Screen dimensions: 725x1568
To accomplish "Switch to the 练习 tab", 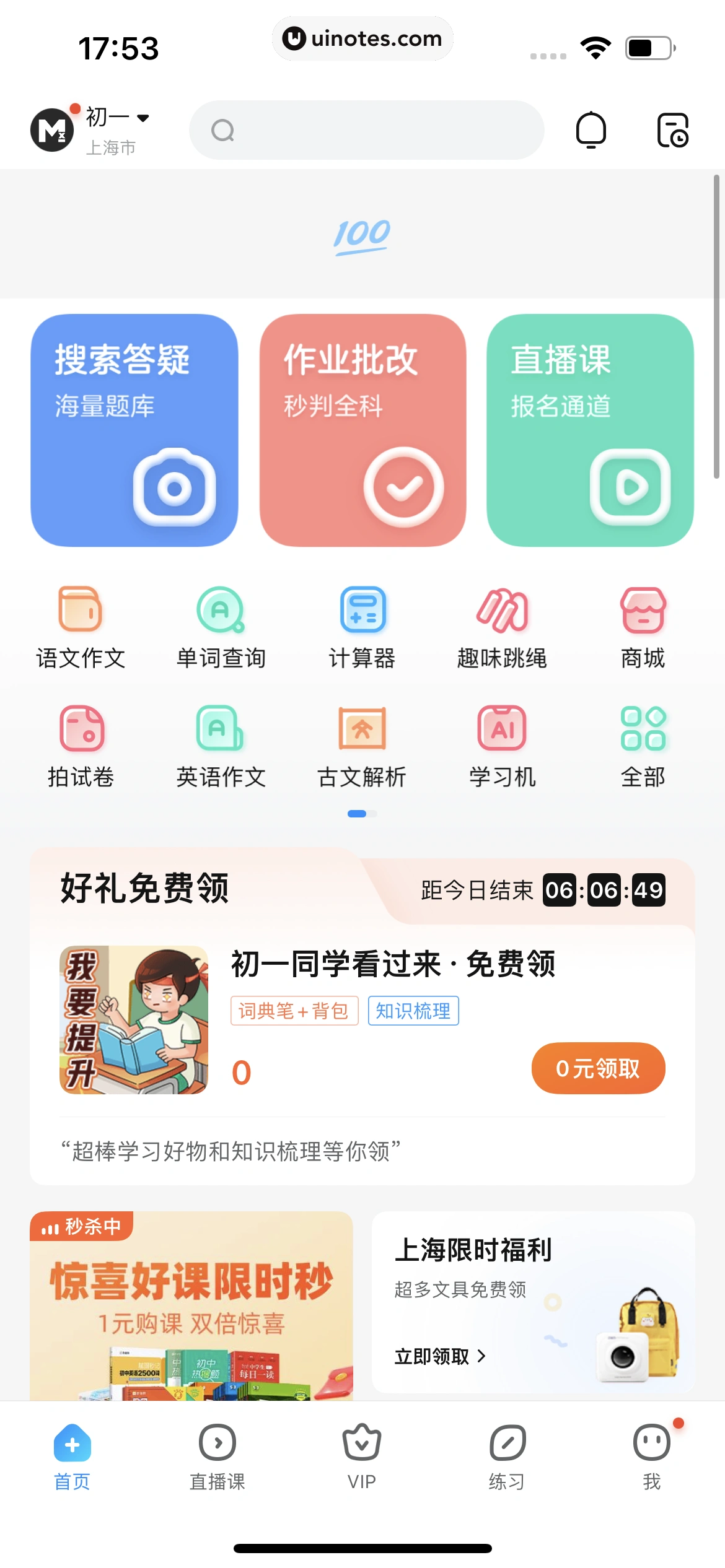I will 507,1457.
